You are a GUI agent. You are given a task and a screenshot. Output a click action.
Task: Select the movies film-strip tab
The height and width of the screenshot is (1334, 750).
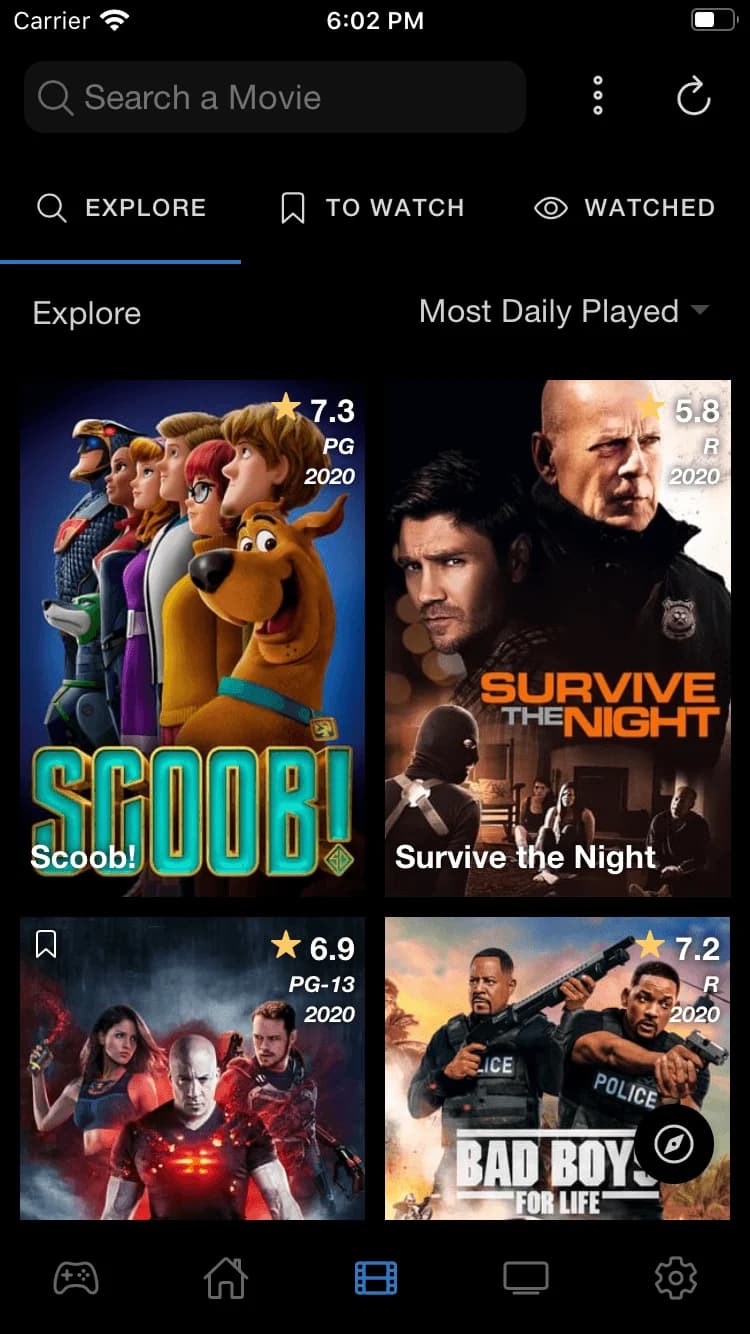click(x=375, y=1278)
